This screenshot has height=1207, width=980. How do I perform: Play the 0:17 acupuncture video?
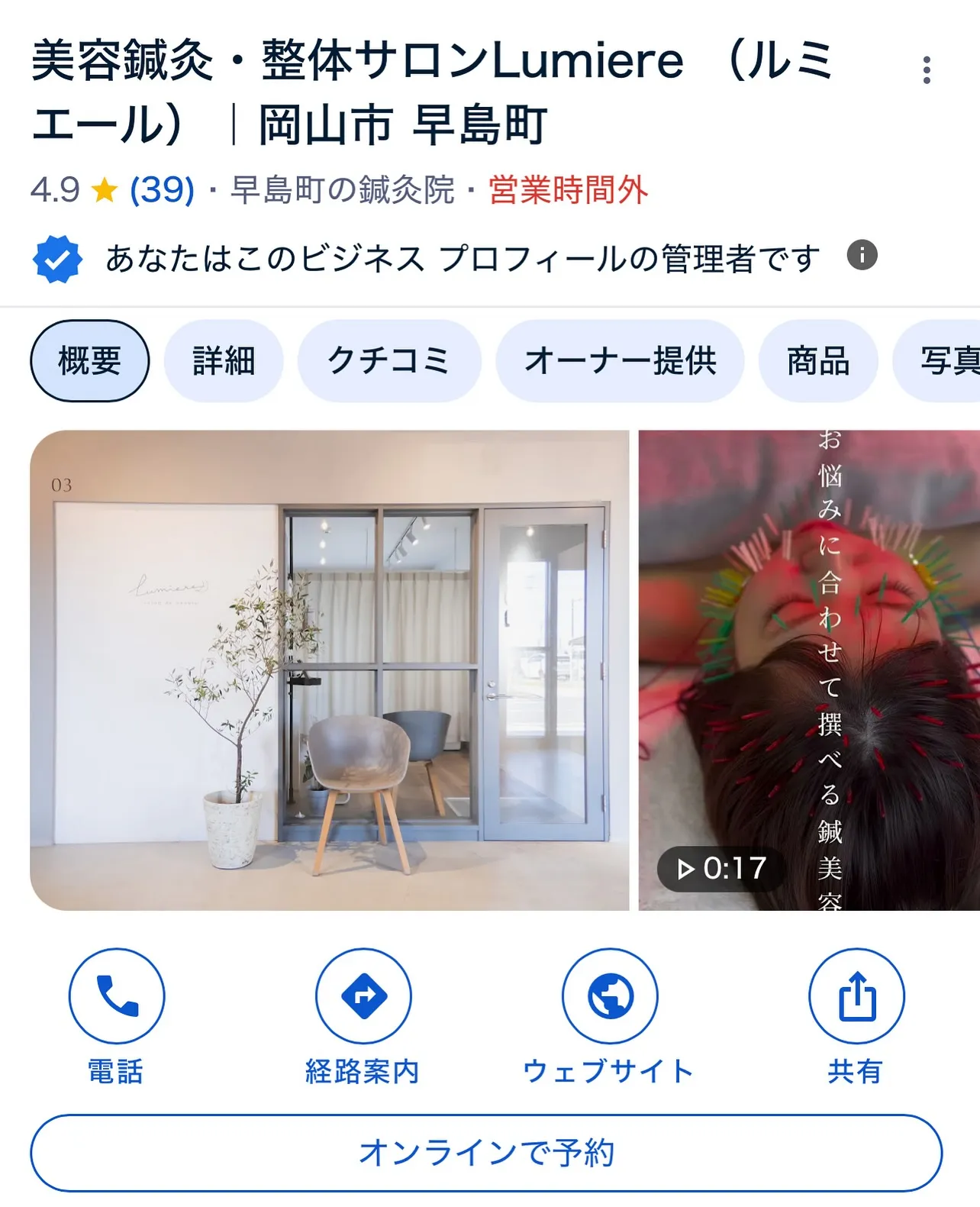pos(809,670)
